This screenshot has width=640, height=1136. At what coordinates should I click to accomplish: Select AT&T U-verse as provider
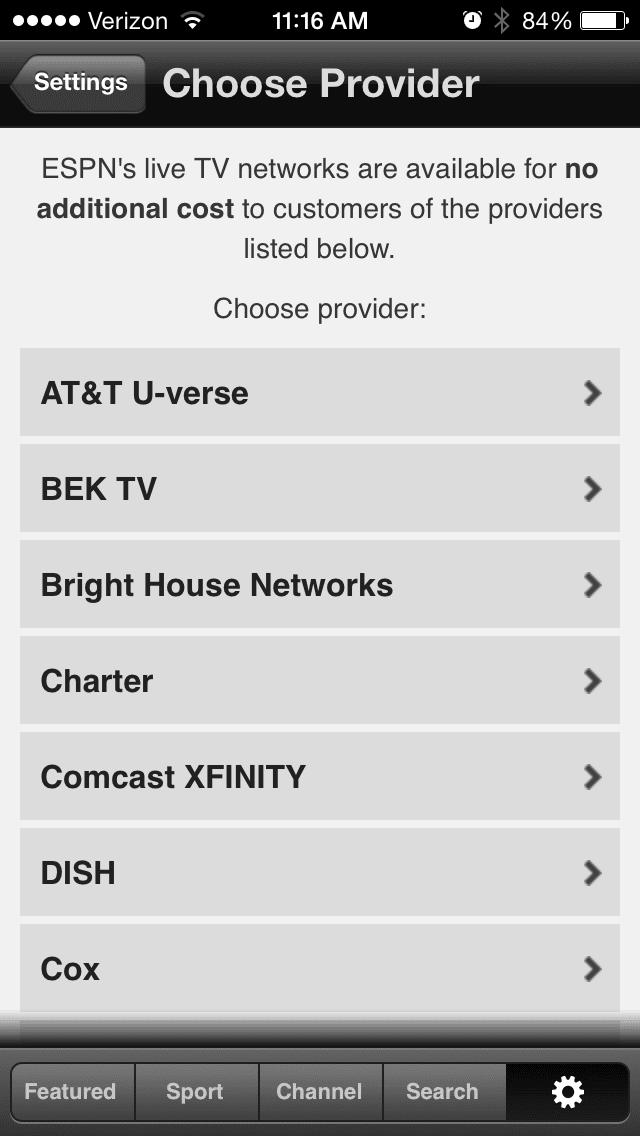pos(320,393)
